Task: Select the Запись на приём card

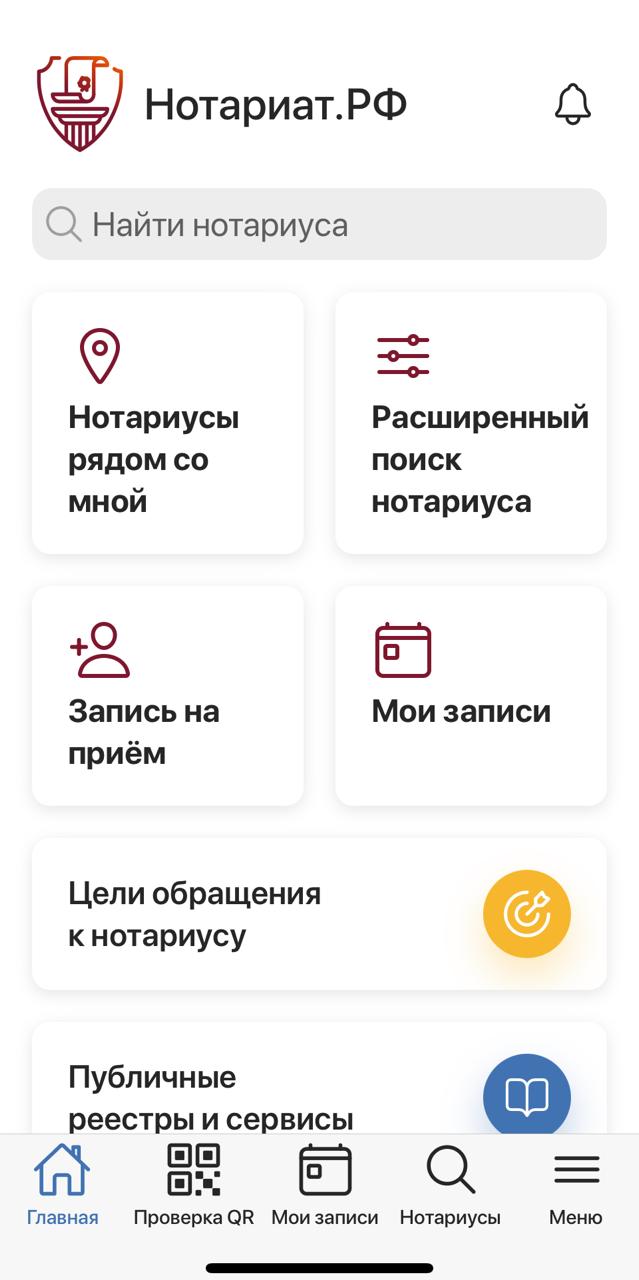Action: pos(168,695)
